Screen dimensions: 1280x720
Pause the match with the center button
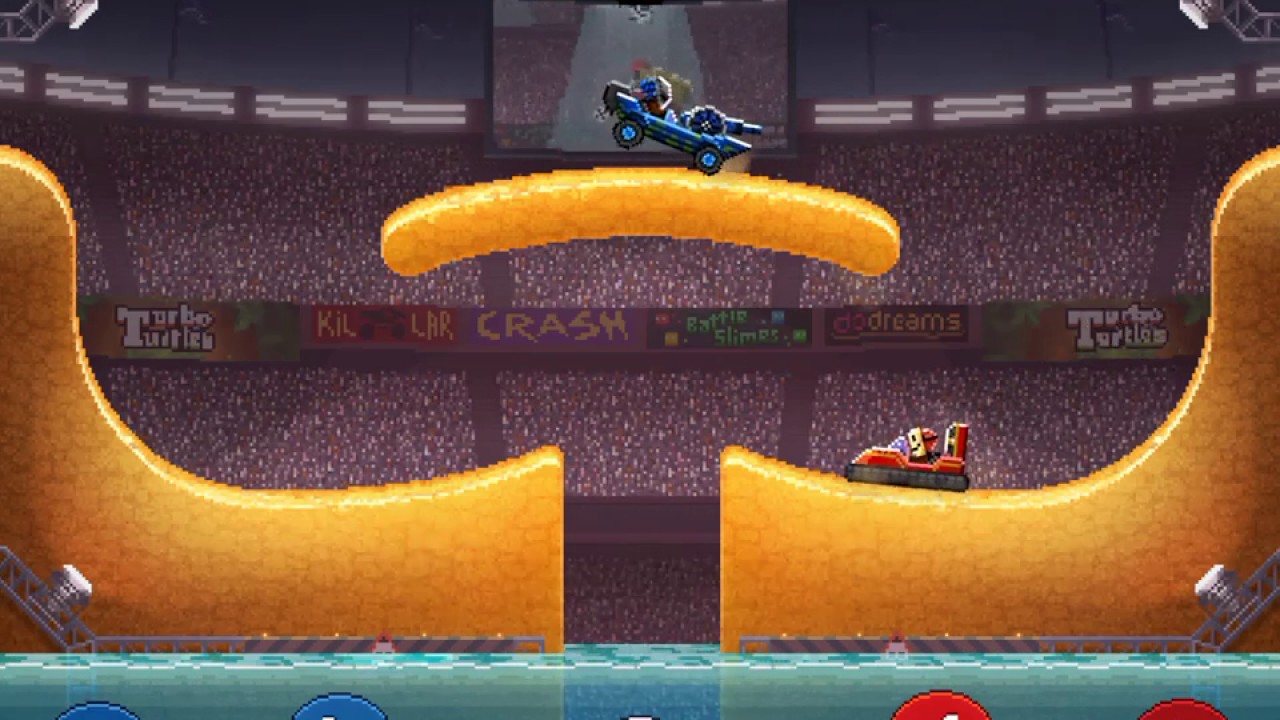point(640,716)
